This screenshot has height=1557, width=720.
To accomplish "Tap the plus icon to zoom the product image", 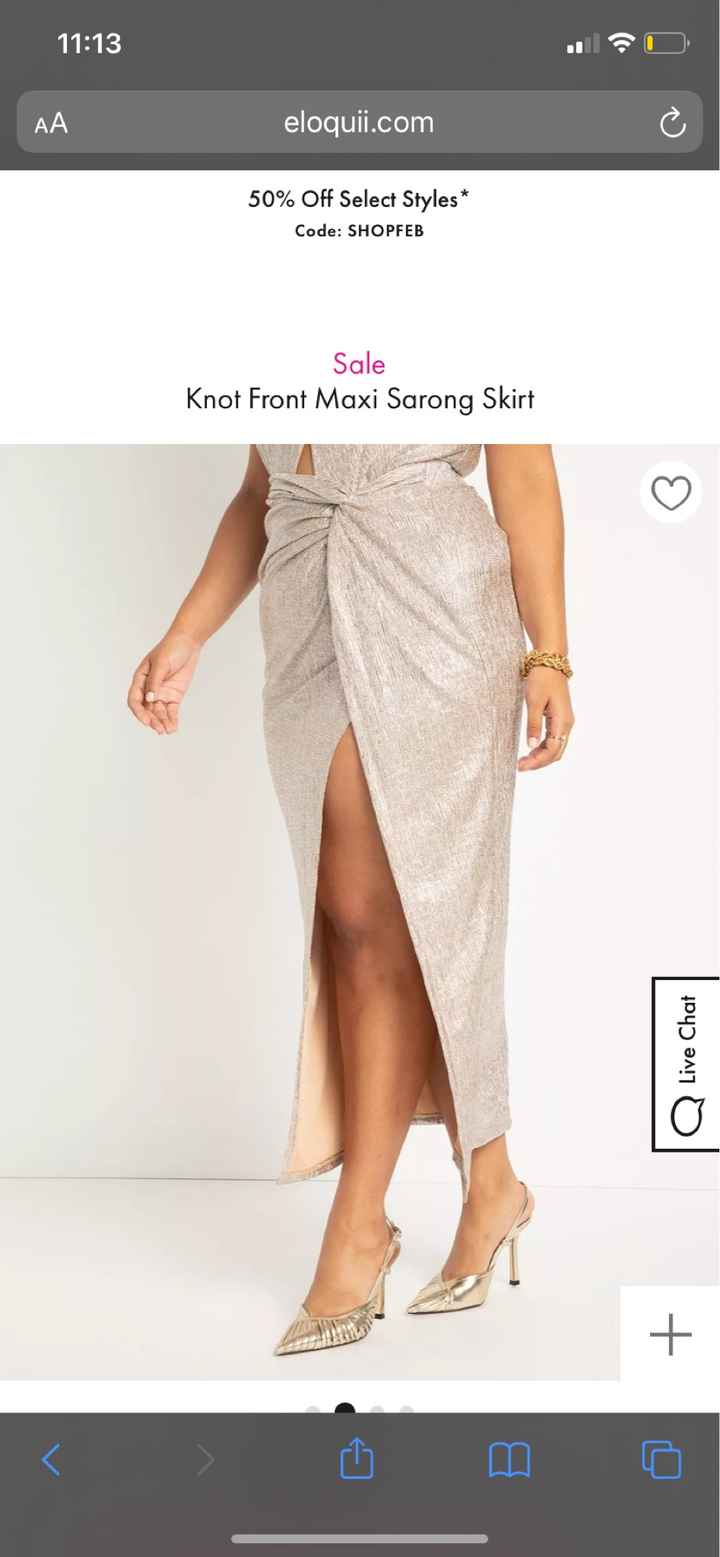I will coord(668,1334).
